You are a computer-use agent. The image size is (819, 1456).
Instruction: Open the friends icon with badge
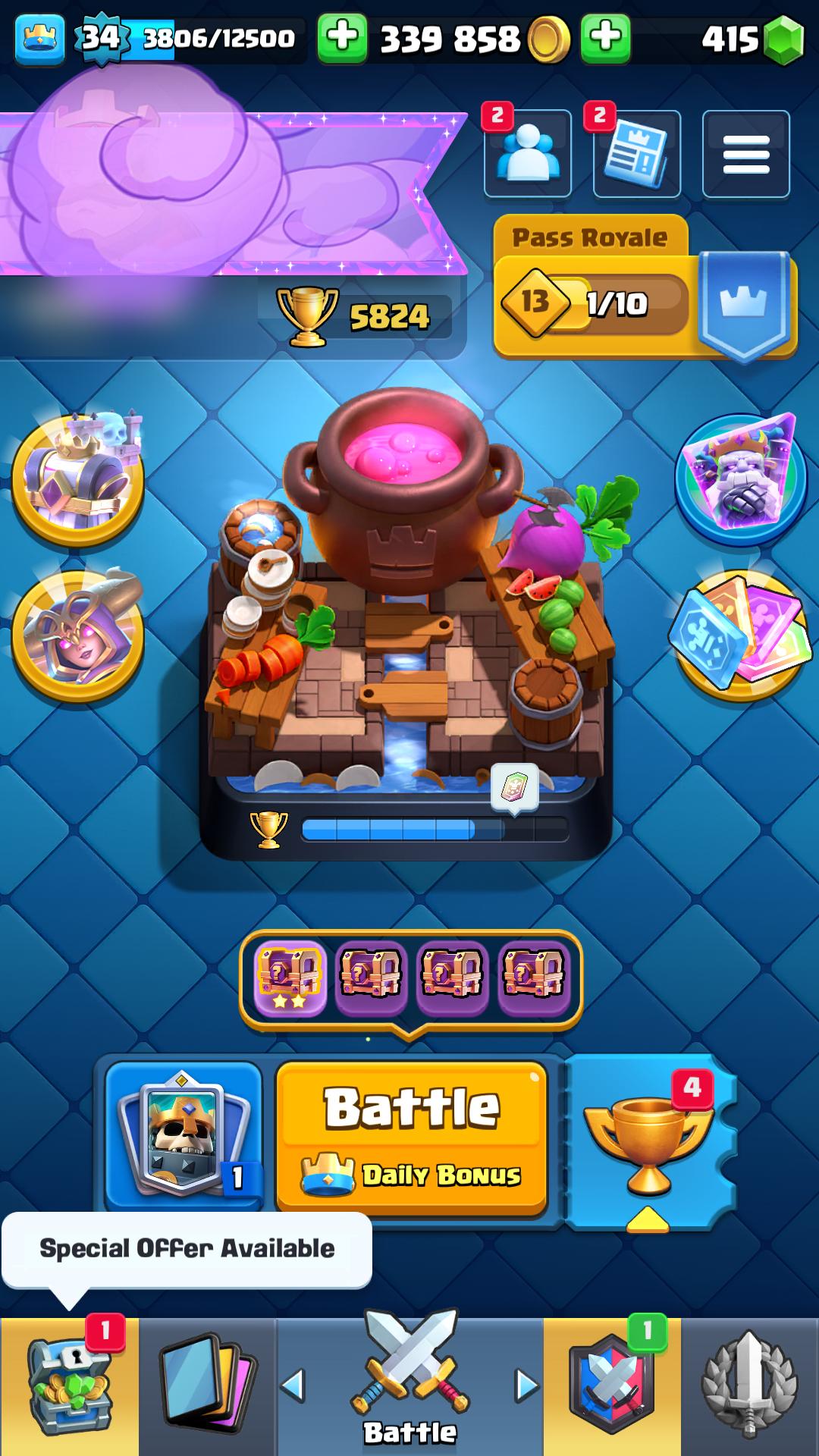click(x=528, y=153)
